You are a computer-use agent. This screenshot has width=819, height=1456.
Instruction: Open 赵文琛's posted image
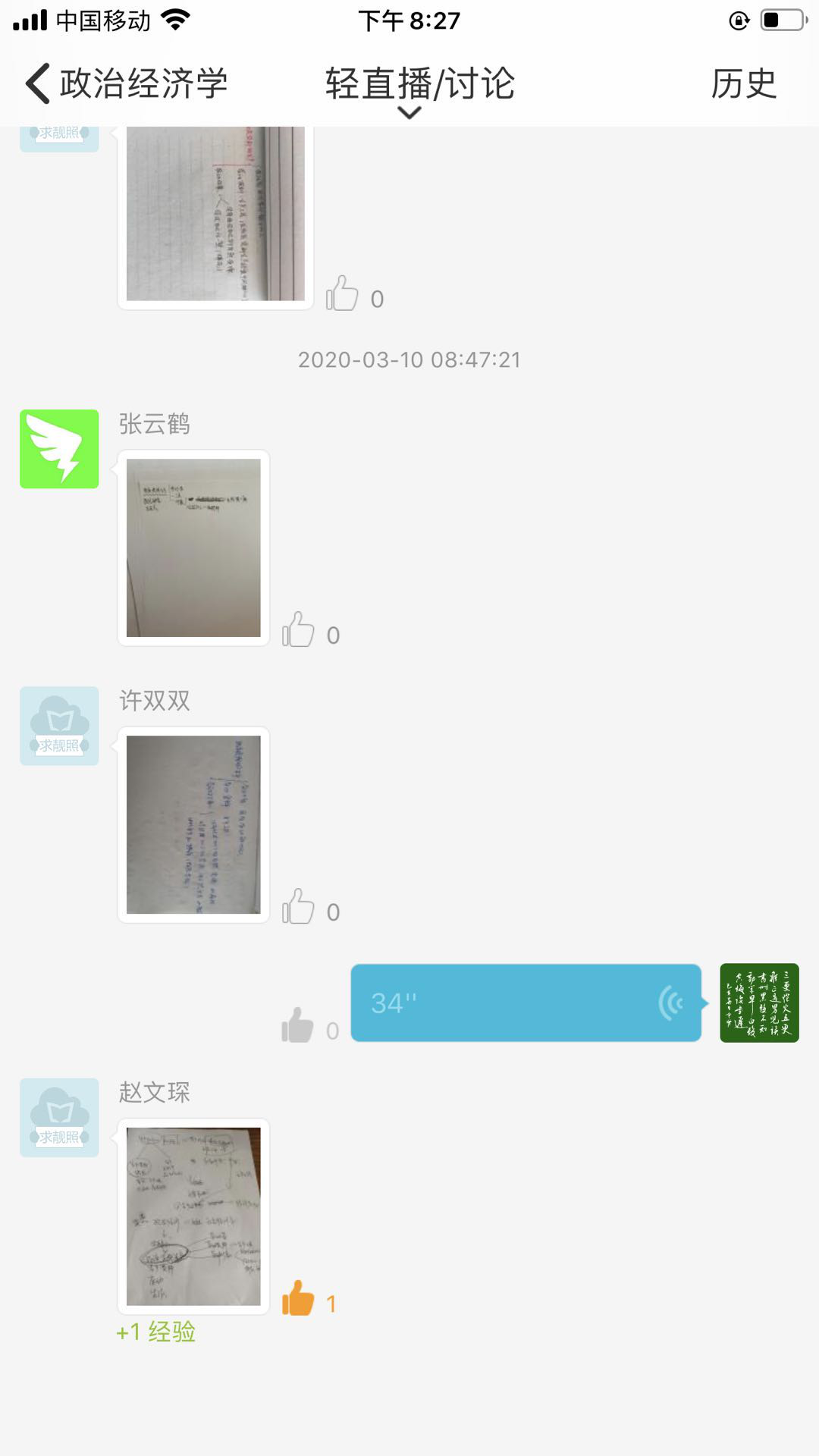pyautogui.click(x=193, y=1216)
